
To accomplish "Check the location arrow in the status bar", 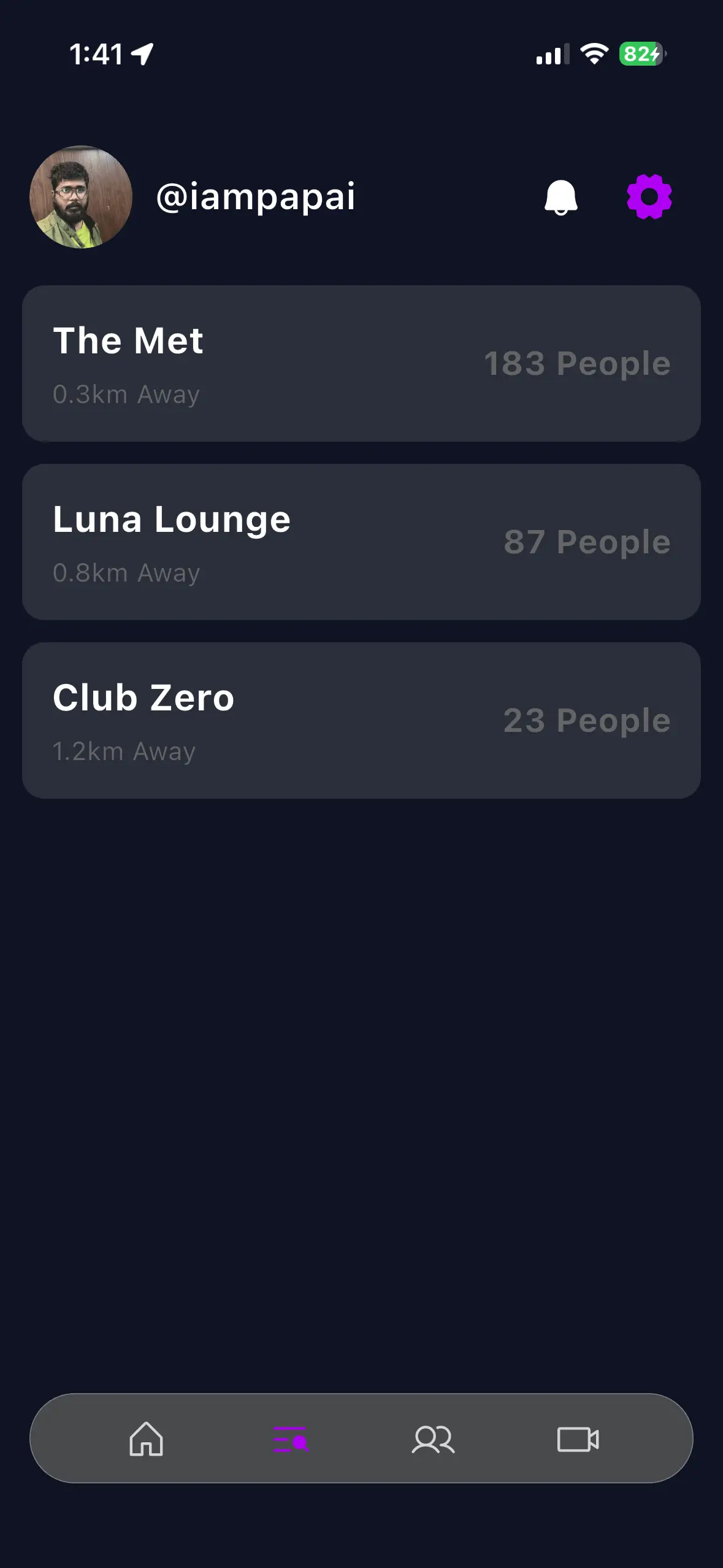I will [x=142, y=53].
